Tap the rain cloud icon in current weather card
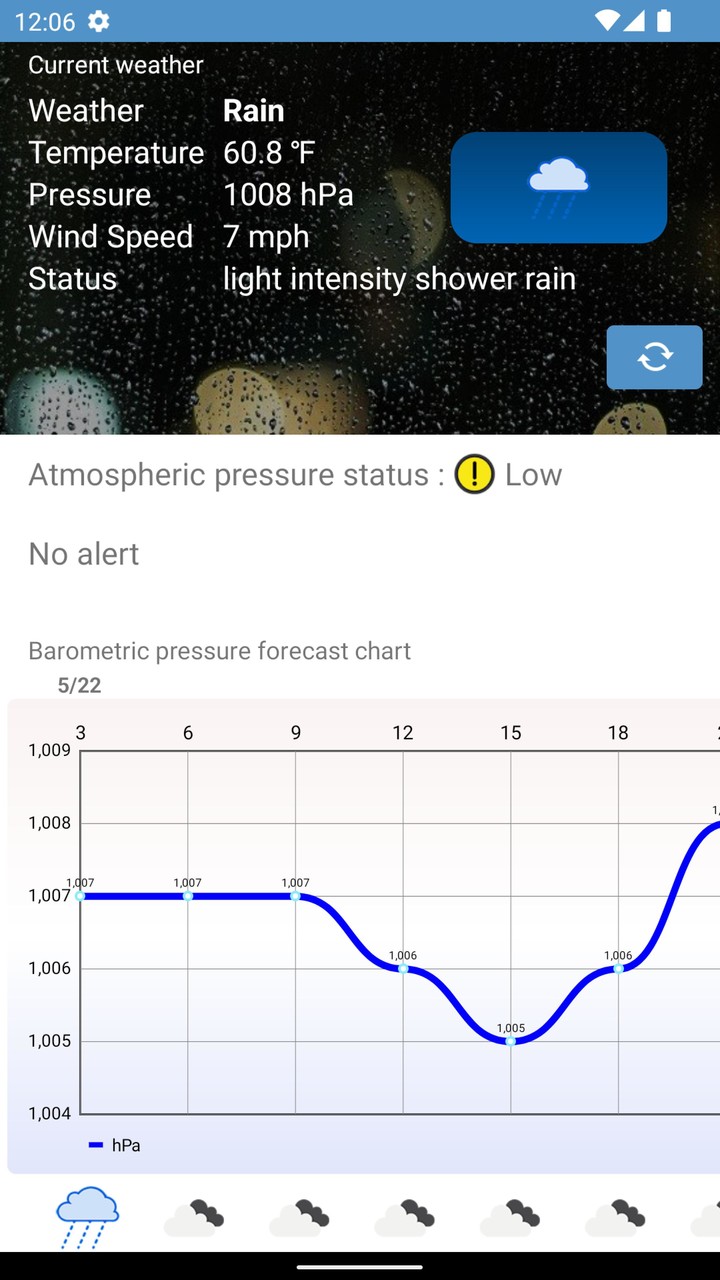 558,187
